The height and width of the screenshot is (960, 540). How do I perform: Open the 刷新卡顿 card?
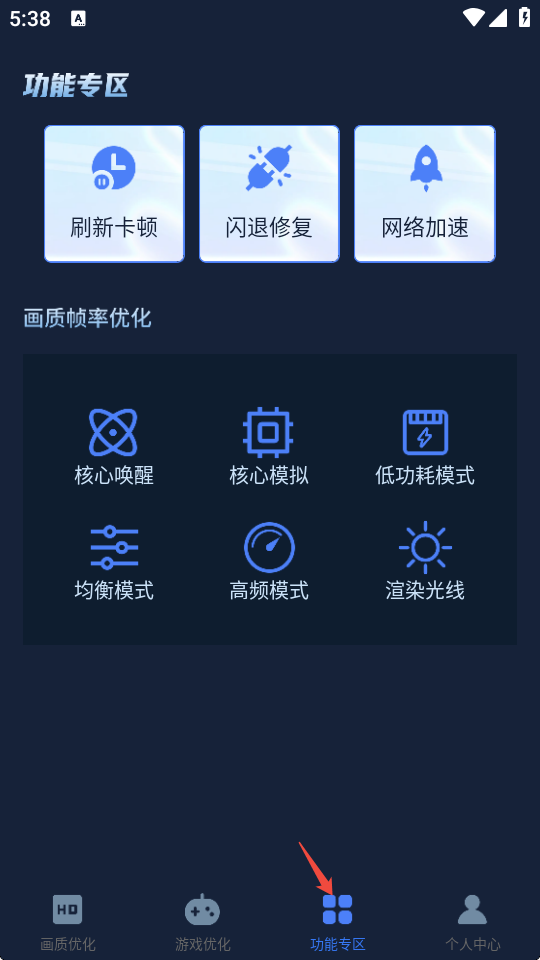click(x=114, y=193)
